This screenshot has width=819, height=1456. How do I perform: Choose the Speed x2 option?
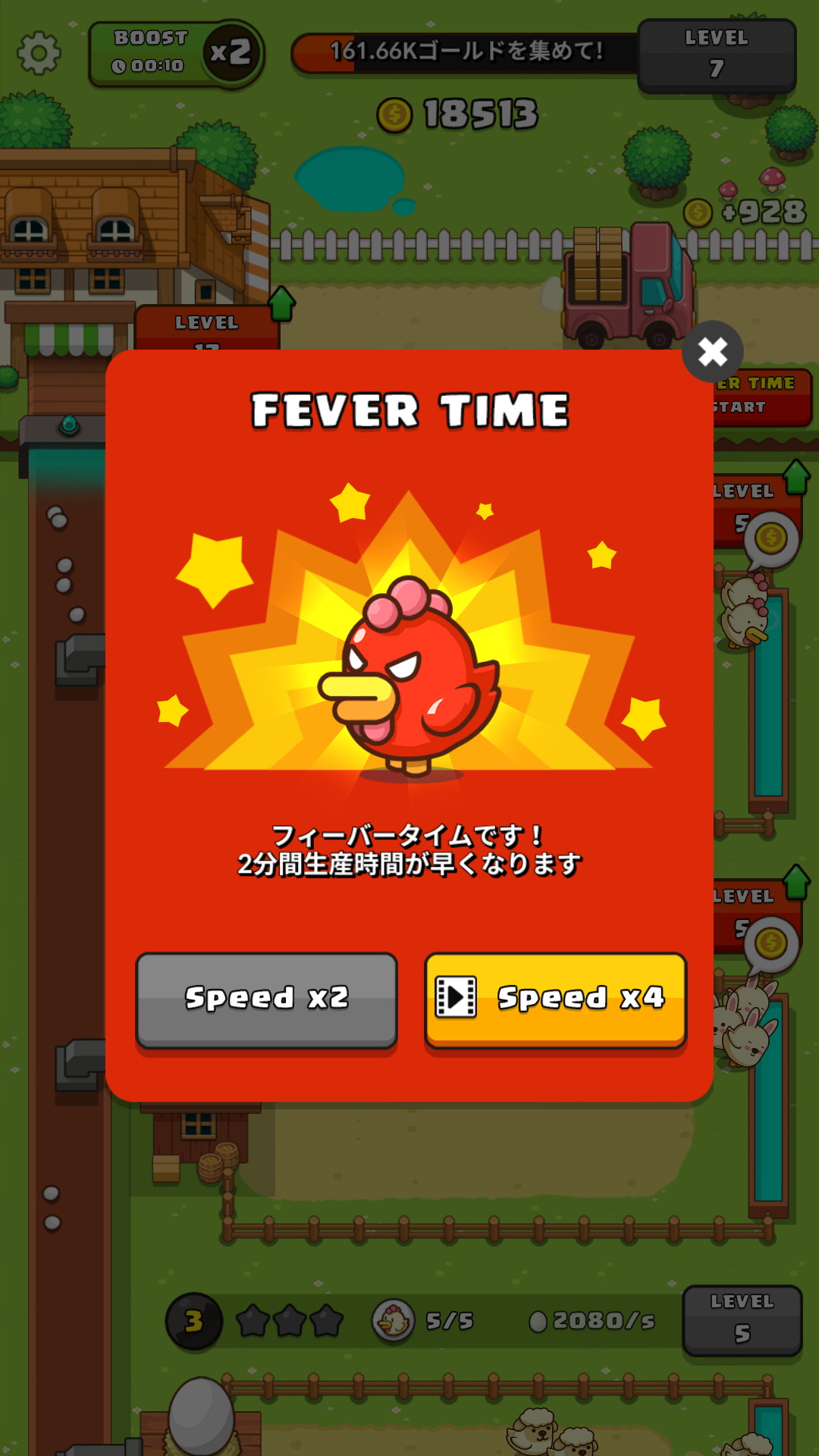pyautogui.click(x=266, y=999)
